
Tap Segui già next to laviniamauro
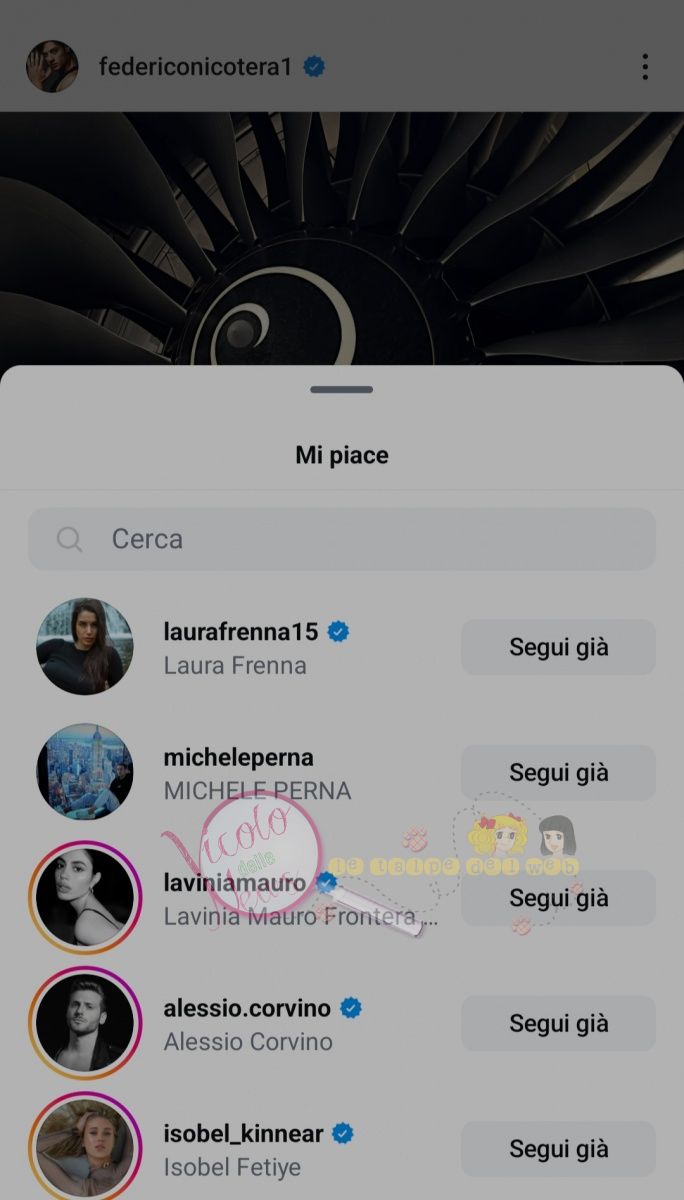[x=558, y=898]
